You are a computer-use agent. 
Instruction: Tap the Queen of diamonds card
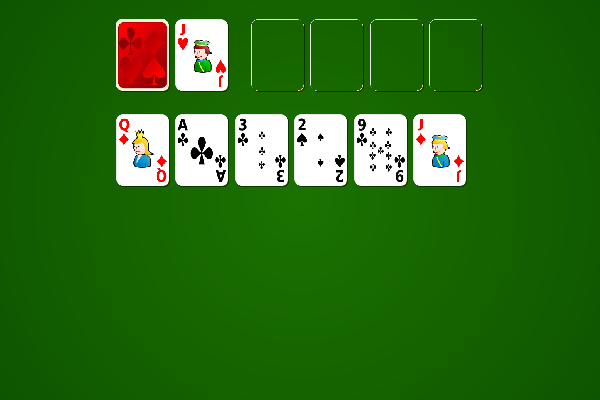click(x=142, y=150)
